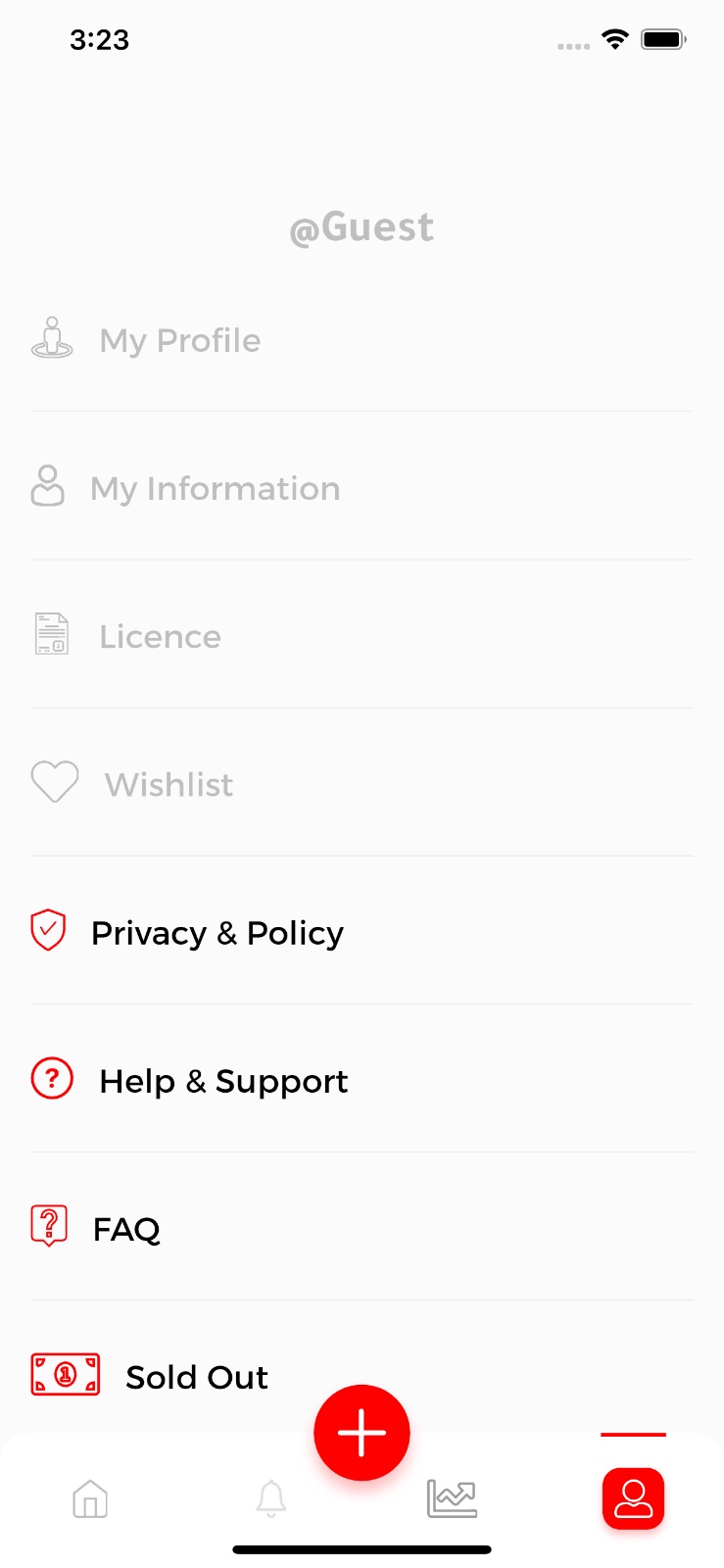Viewport: 724px width, 1568px height.
Task: Click the Privacy & Policy text link
Action: (x=217, y=932)
